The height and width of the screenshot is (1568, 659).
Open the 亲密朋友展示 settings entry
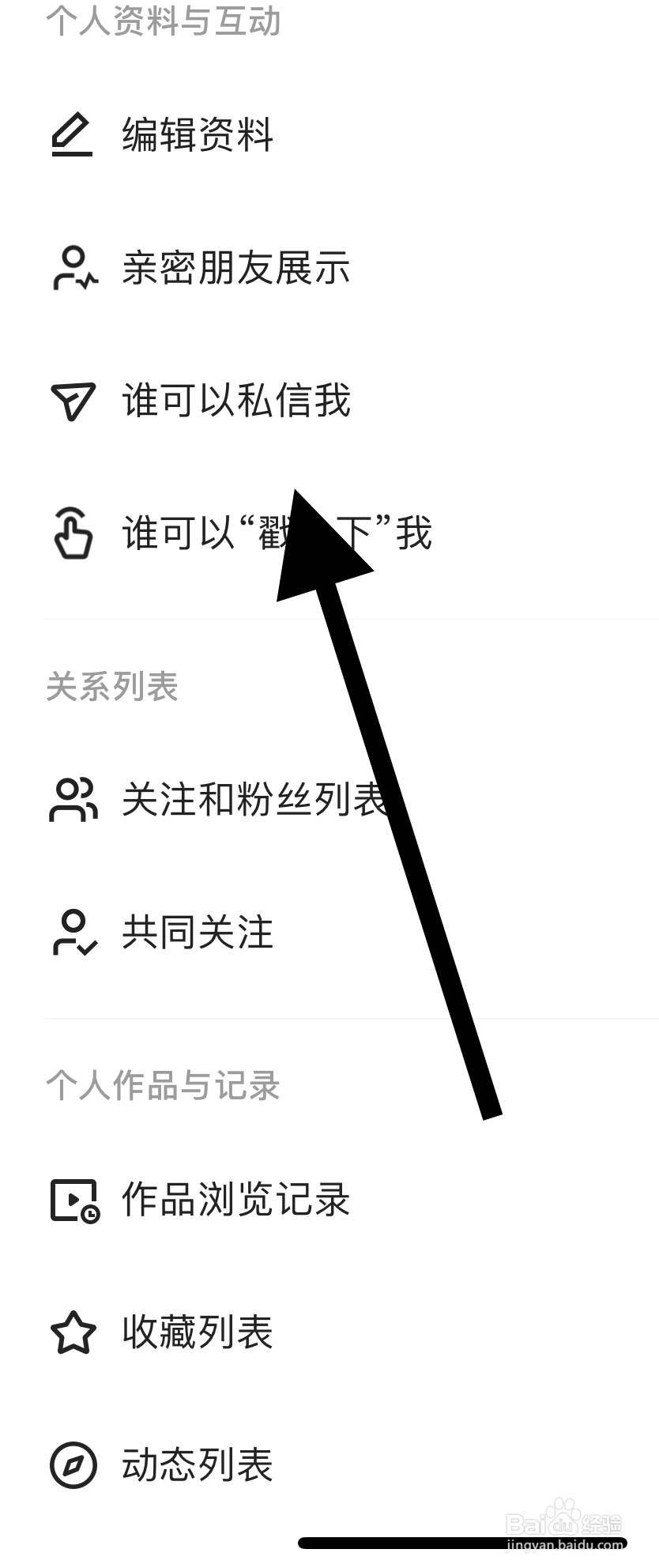pyautogui.click(x=237, y=268)
